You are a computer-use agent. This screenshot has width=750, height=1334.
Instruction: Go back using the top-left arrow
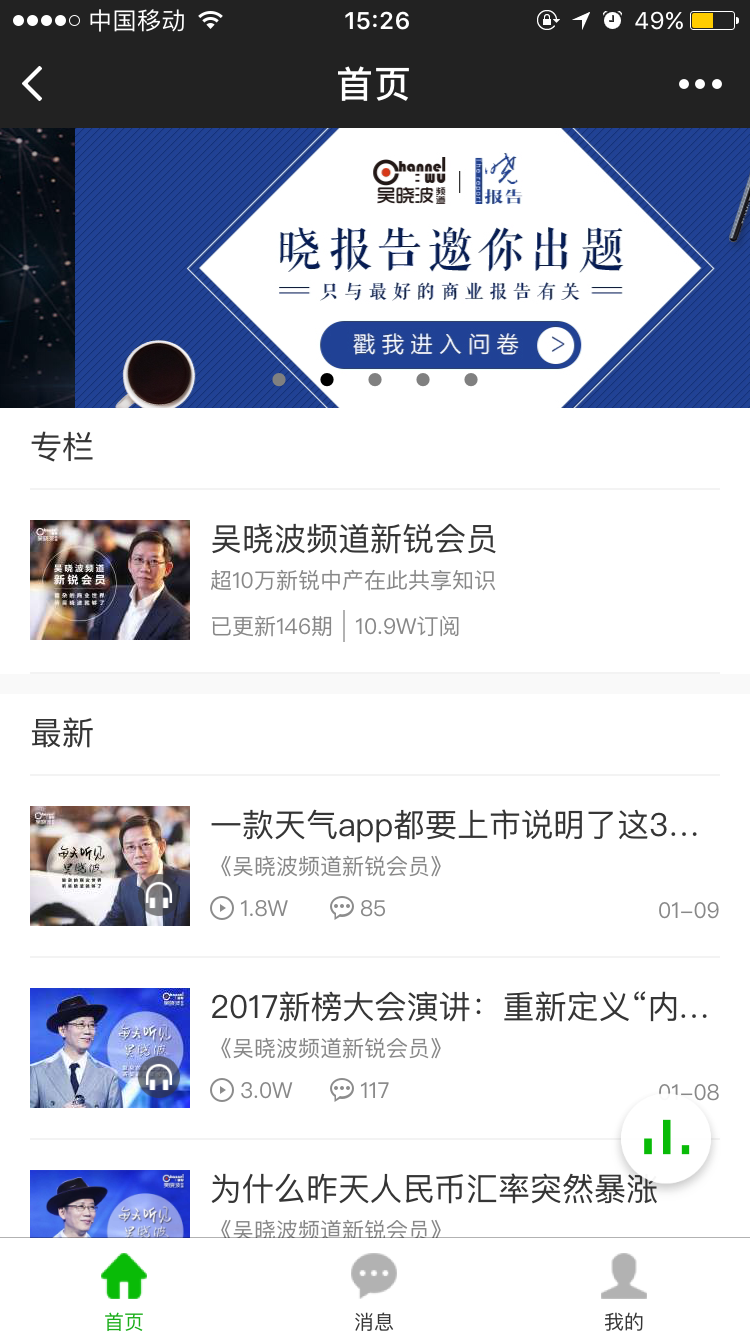tap(33, 84)
